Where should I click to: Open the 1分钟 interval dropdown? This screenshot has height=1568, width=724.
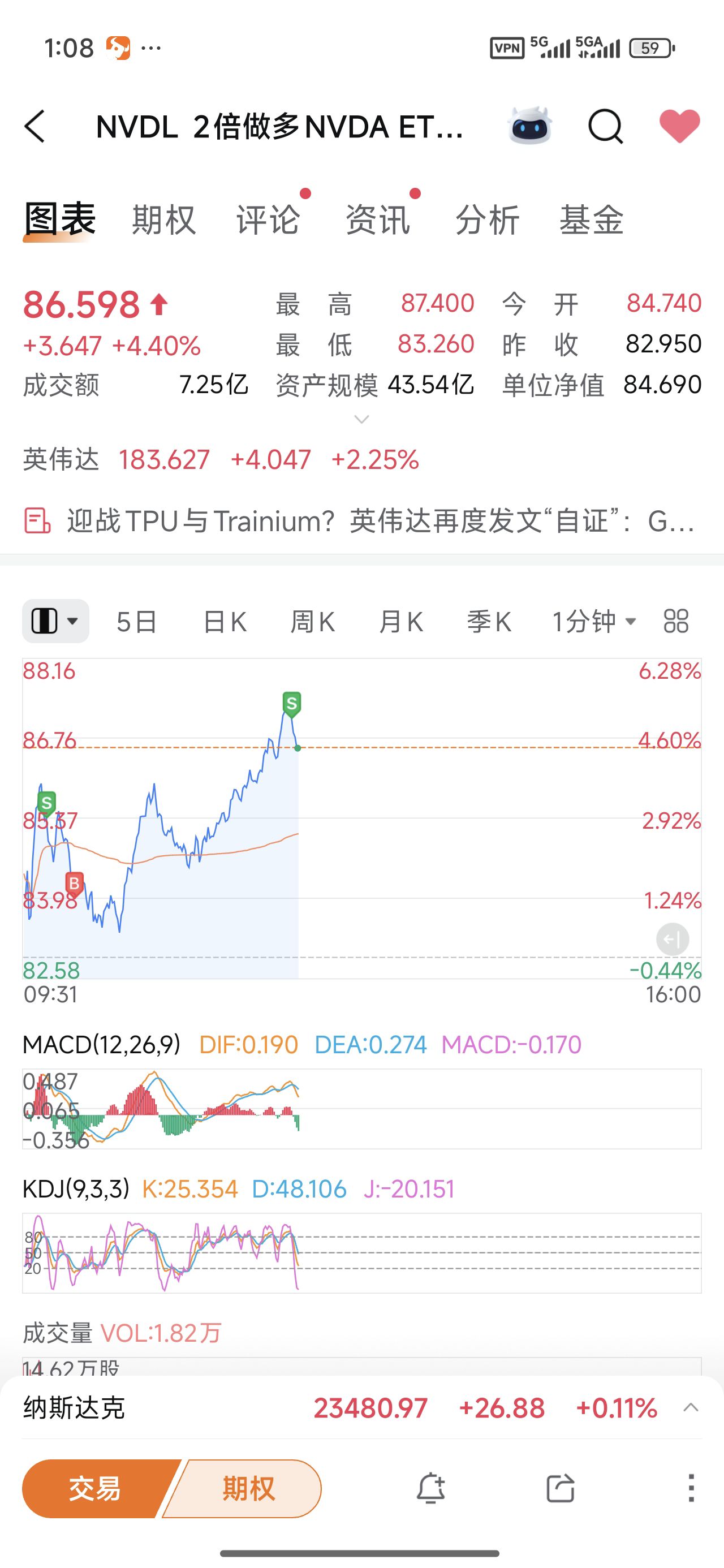coord(594,622)
